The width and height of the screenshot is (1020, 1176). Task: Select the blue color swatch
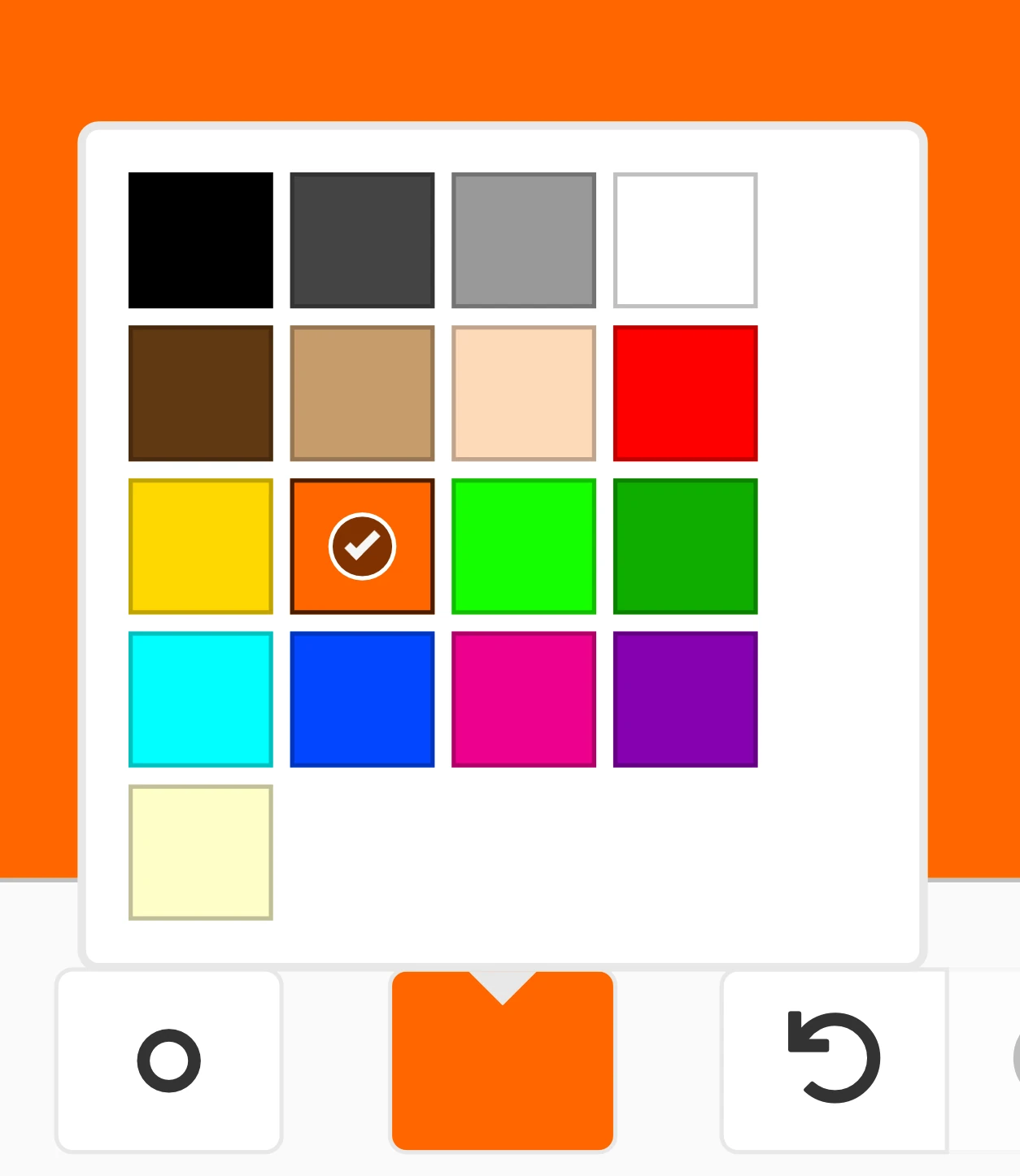tap(362, 699)
